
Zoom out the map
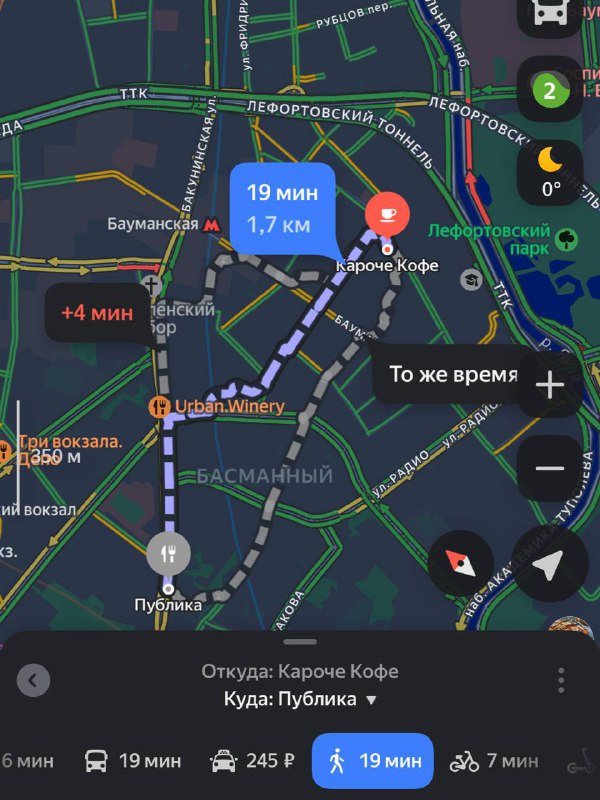tap(549, 468)
